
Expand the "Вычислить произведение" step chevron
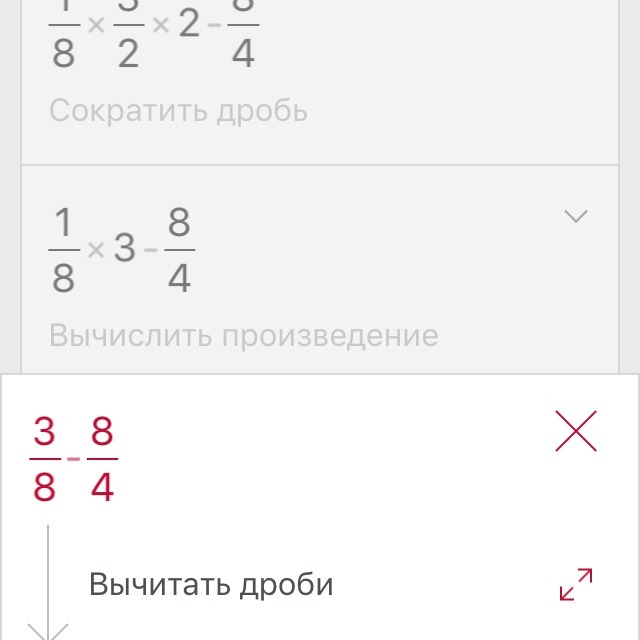(x=576, y=217)
